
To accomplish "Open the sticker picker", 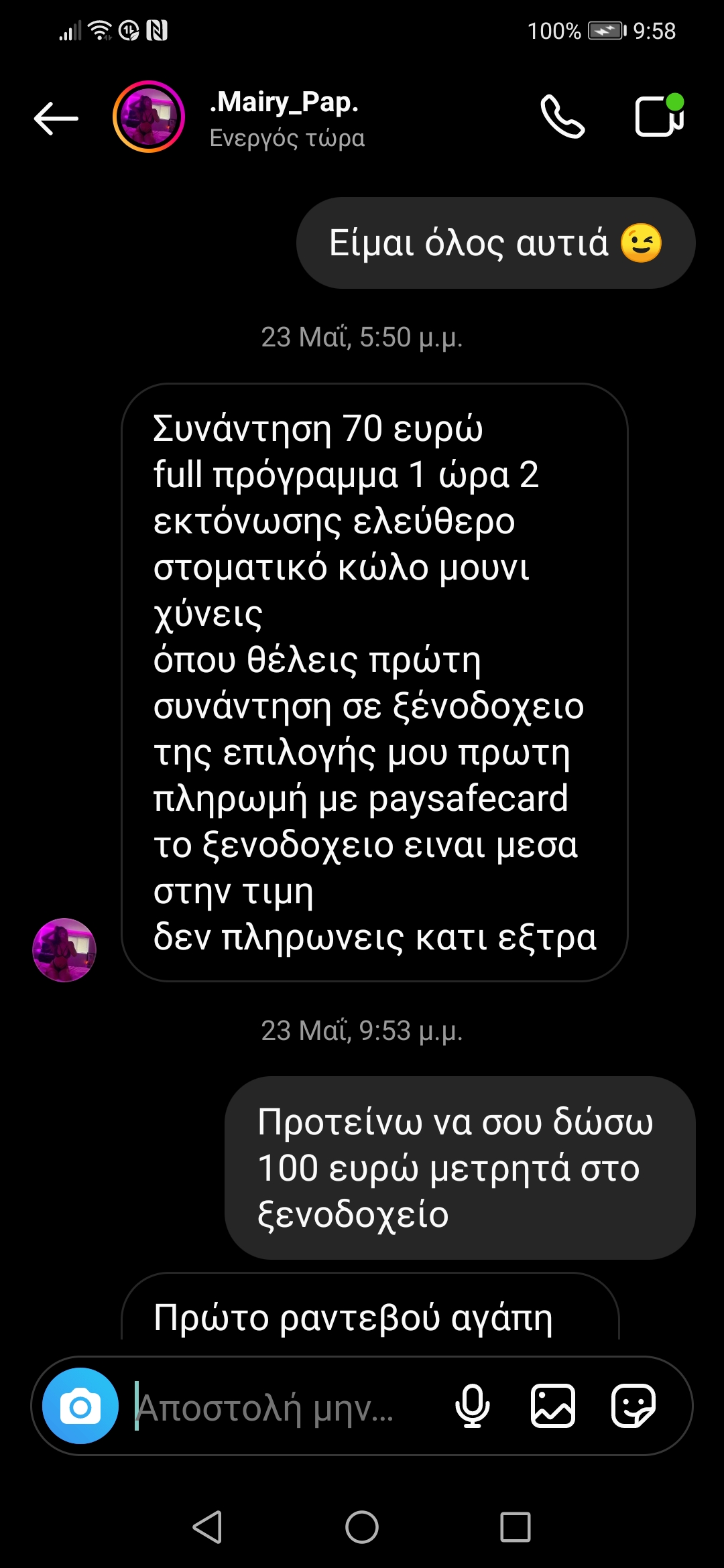I will click(x=633, y=1406).
